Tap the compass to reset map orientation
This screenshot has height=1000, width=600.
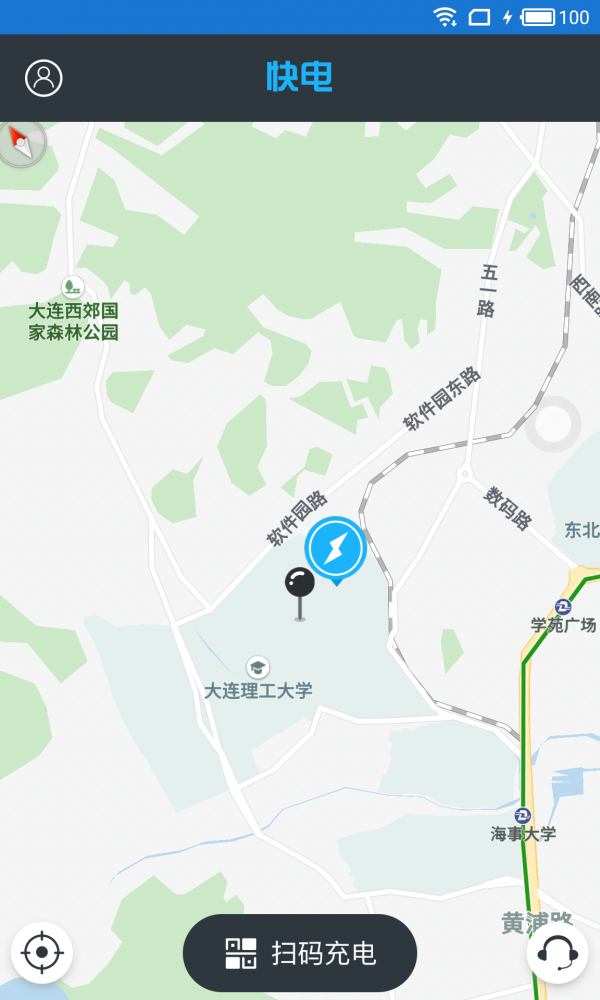coord(22,143)
